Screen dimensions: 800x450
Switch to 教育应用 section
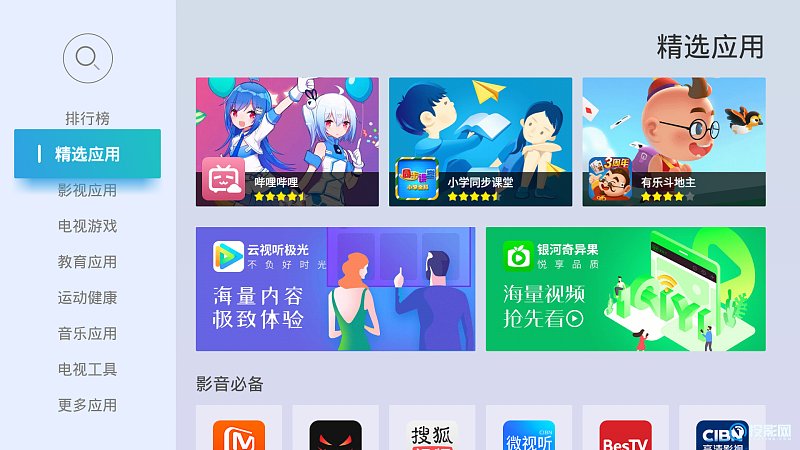click(x=87, y=262)
